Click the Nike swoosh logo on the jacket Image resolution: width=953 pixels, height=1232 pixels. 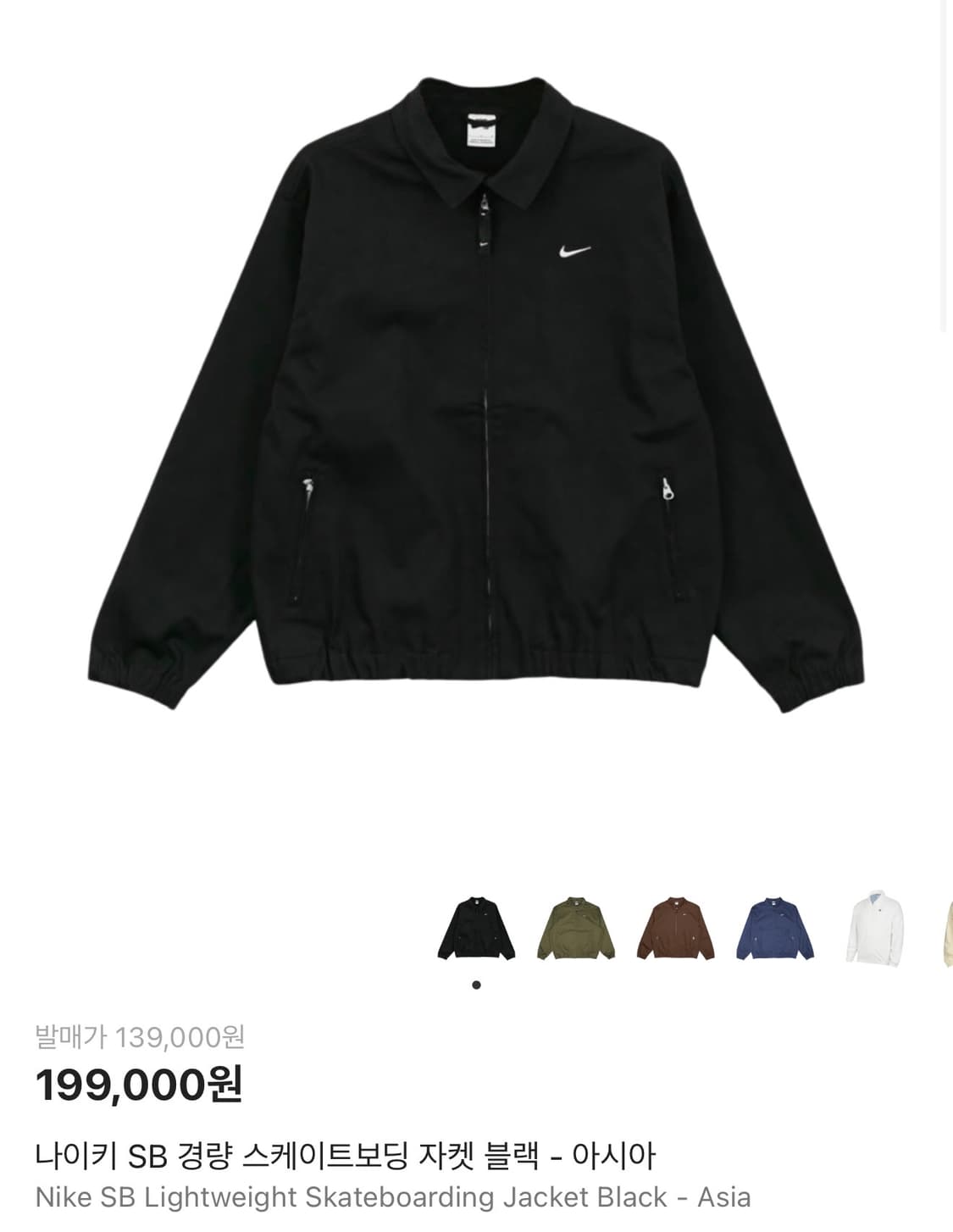pyautogui.click(x=572, y=250)
